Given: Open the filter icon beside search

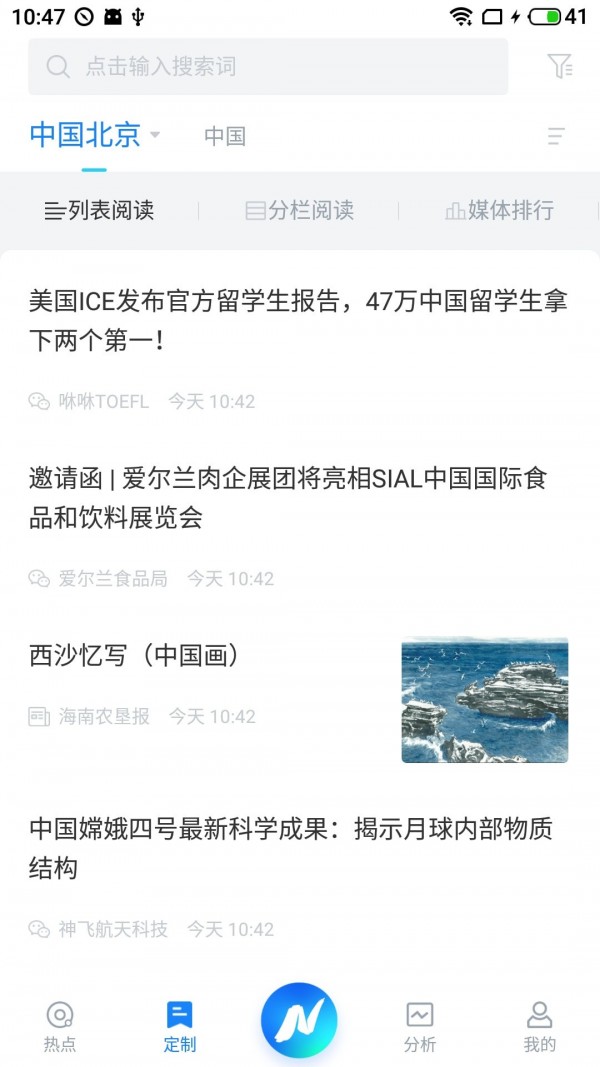Looking at the screenshot, I should 560,67.
